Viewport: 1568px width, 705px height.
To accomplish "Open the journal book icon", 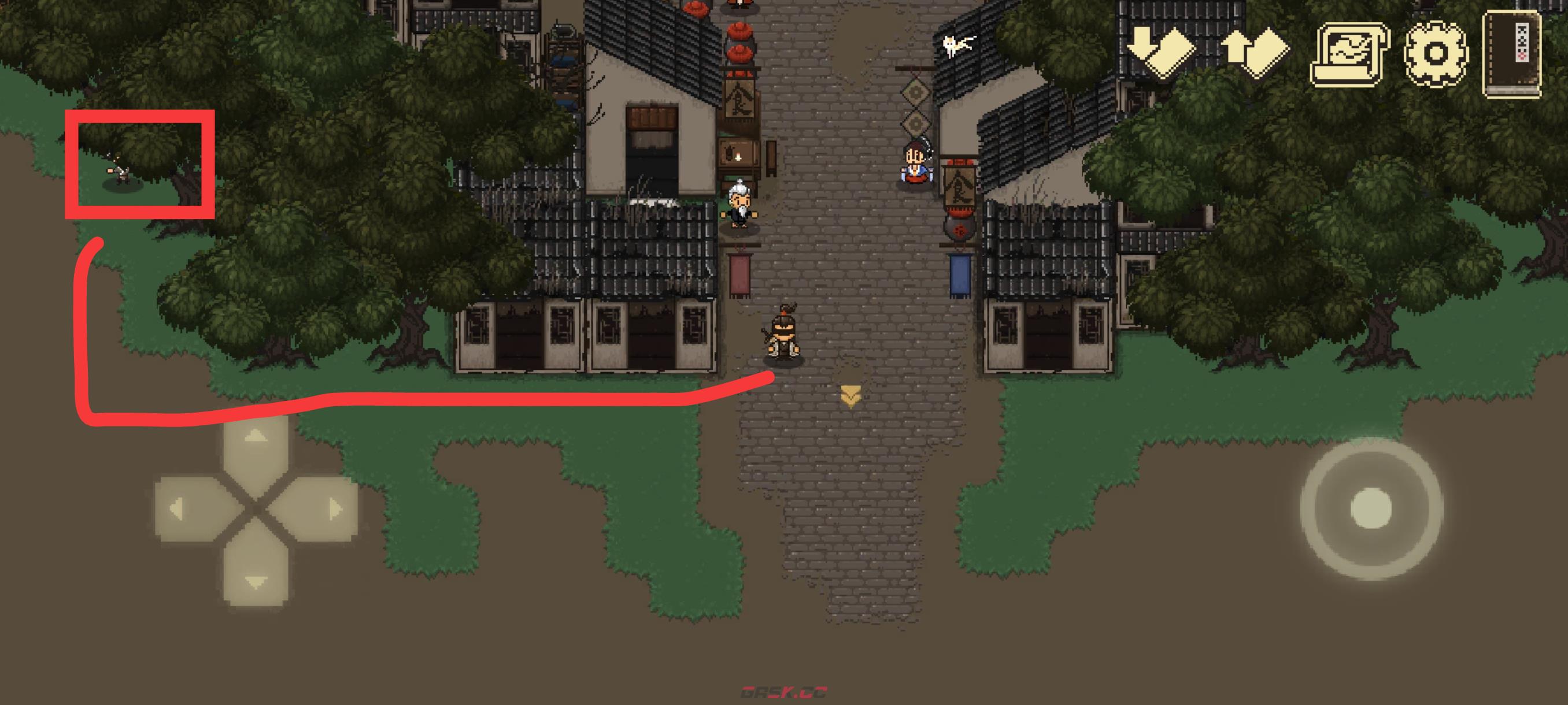I will pos(1512,54).
